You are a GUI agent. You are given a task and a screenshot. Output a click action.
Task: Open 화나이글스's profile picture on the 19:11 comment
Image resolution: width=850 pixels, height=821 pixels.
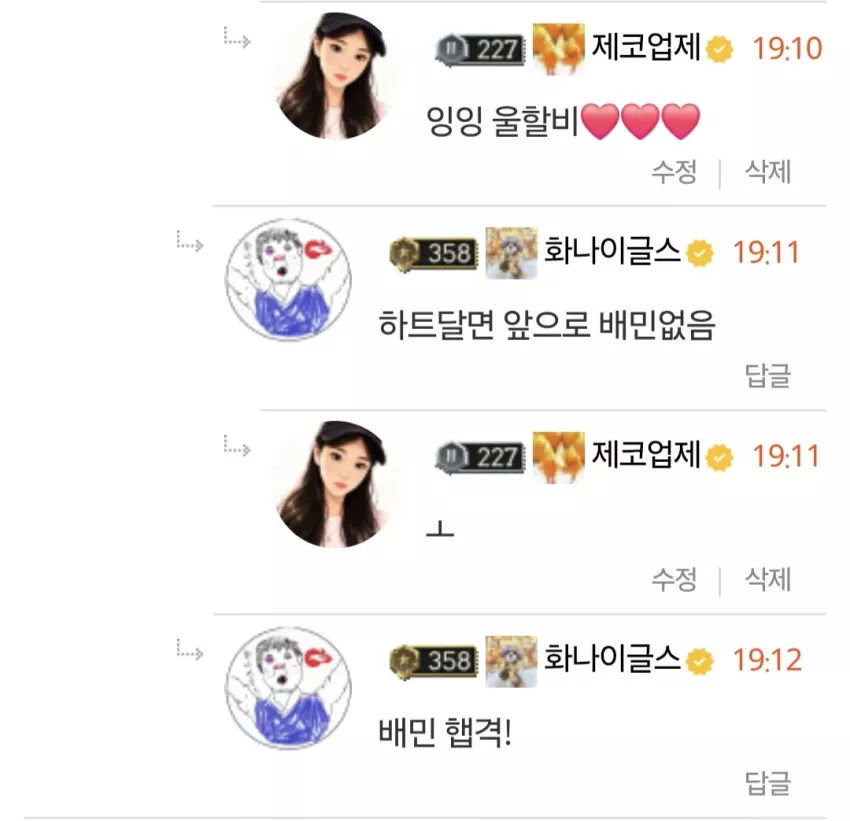[x=288, y=280]
